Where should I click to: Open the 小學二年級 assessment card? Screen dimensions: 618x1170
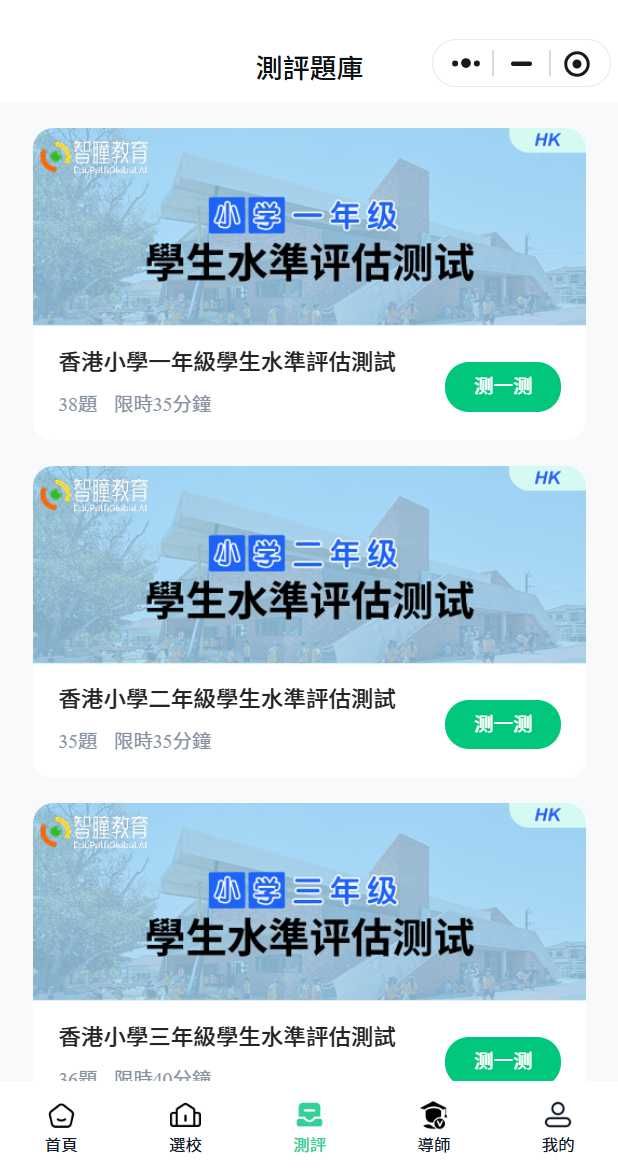click(309, 565)
